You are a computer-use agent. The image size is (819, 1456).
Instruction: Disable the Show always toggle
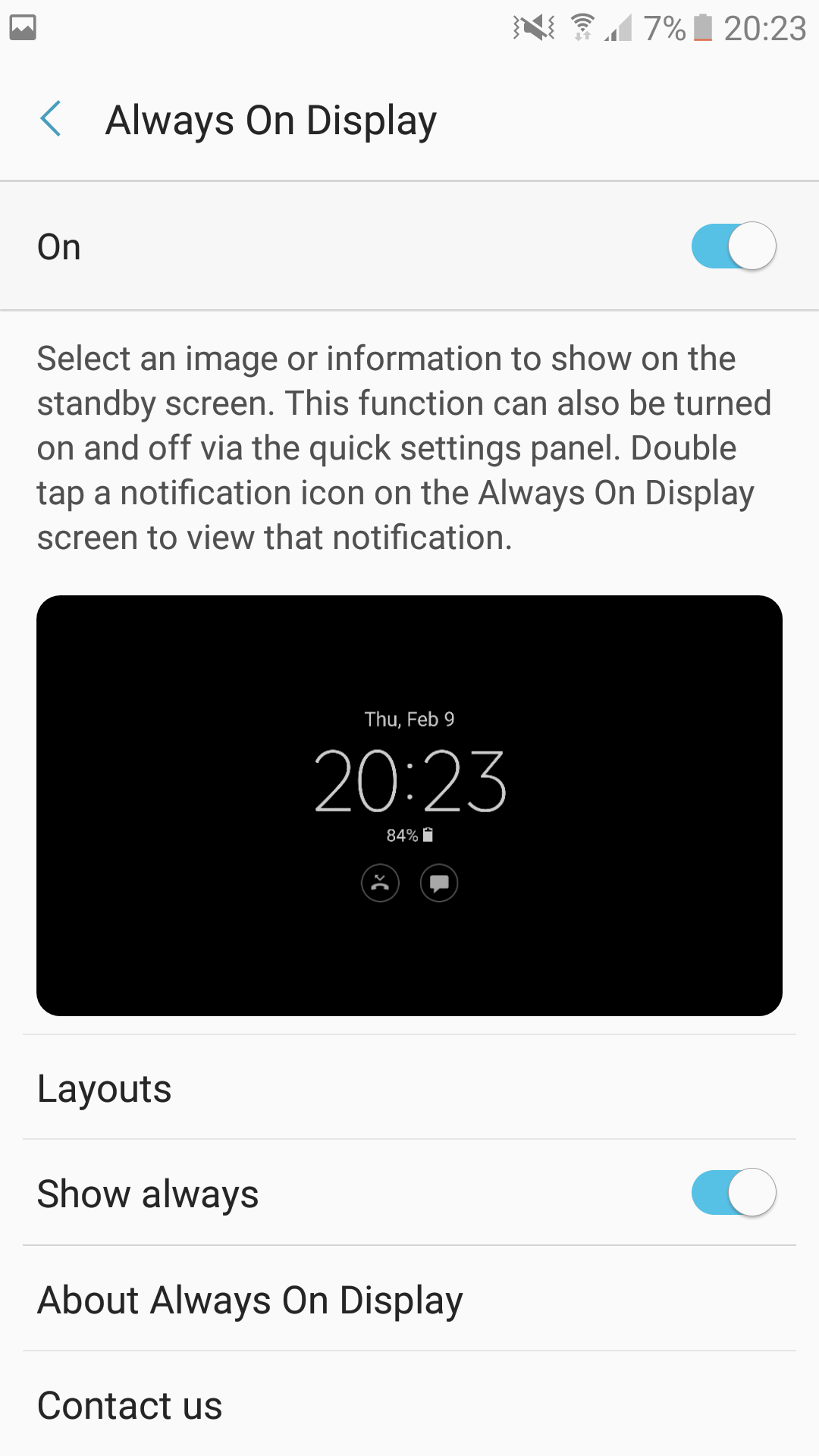(733, 1193)
